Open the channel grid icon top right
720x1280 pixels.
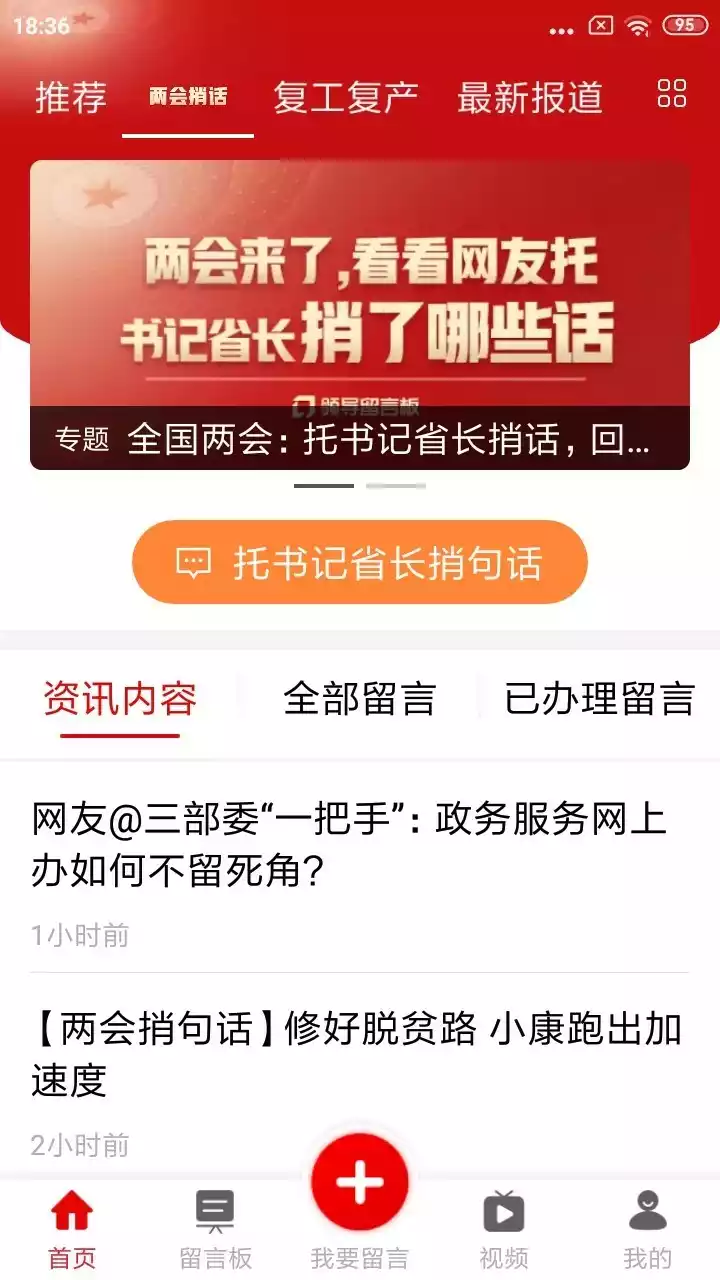coord(673,96)
